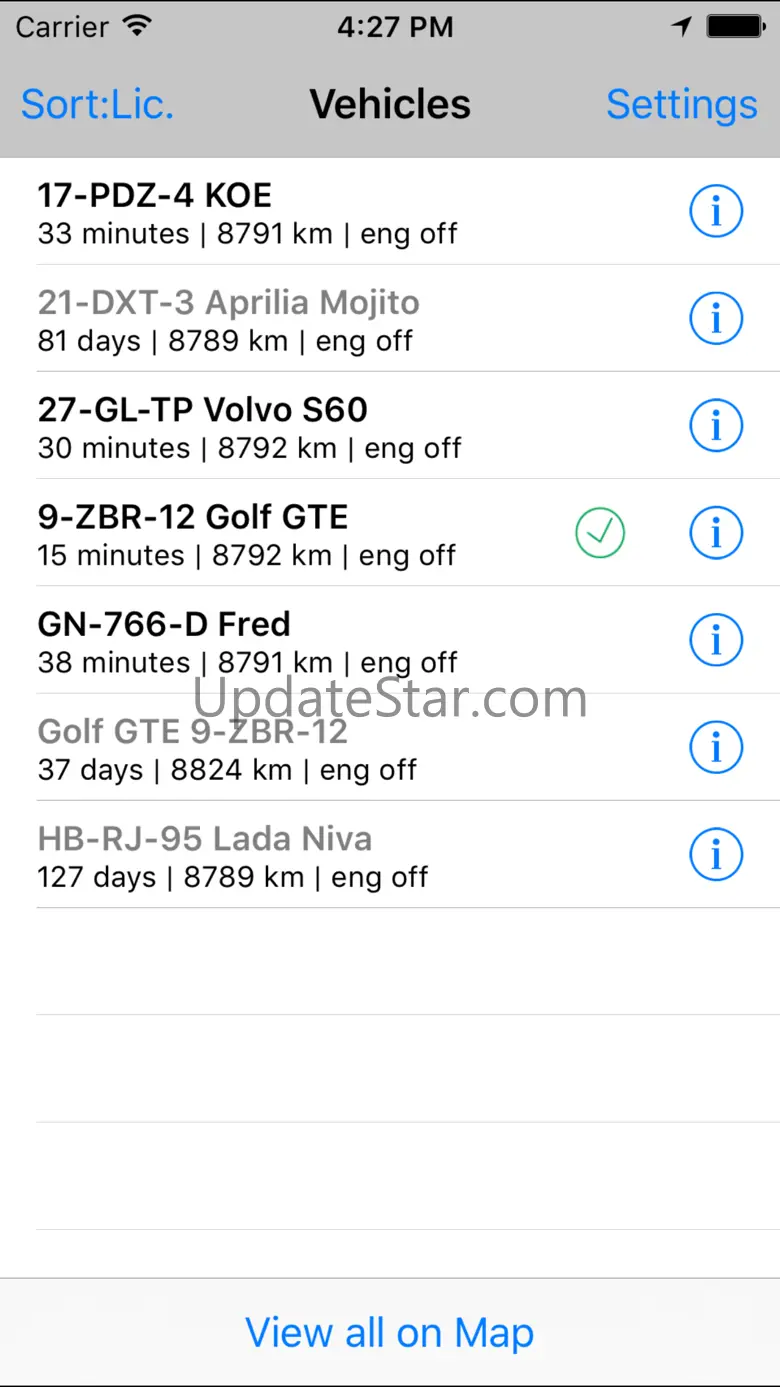Tap info icon for Golf GTE 9-ZBR-12
This screenshot has height=1387, width=780.
(716, 747)
